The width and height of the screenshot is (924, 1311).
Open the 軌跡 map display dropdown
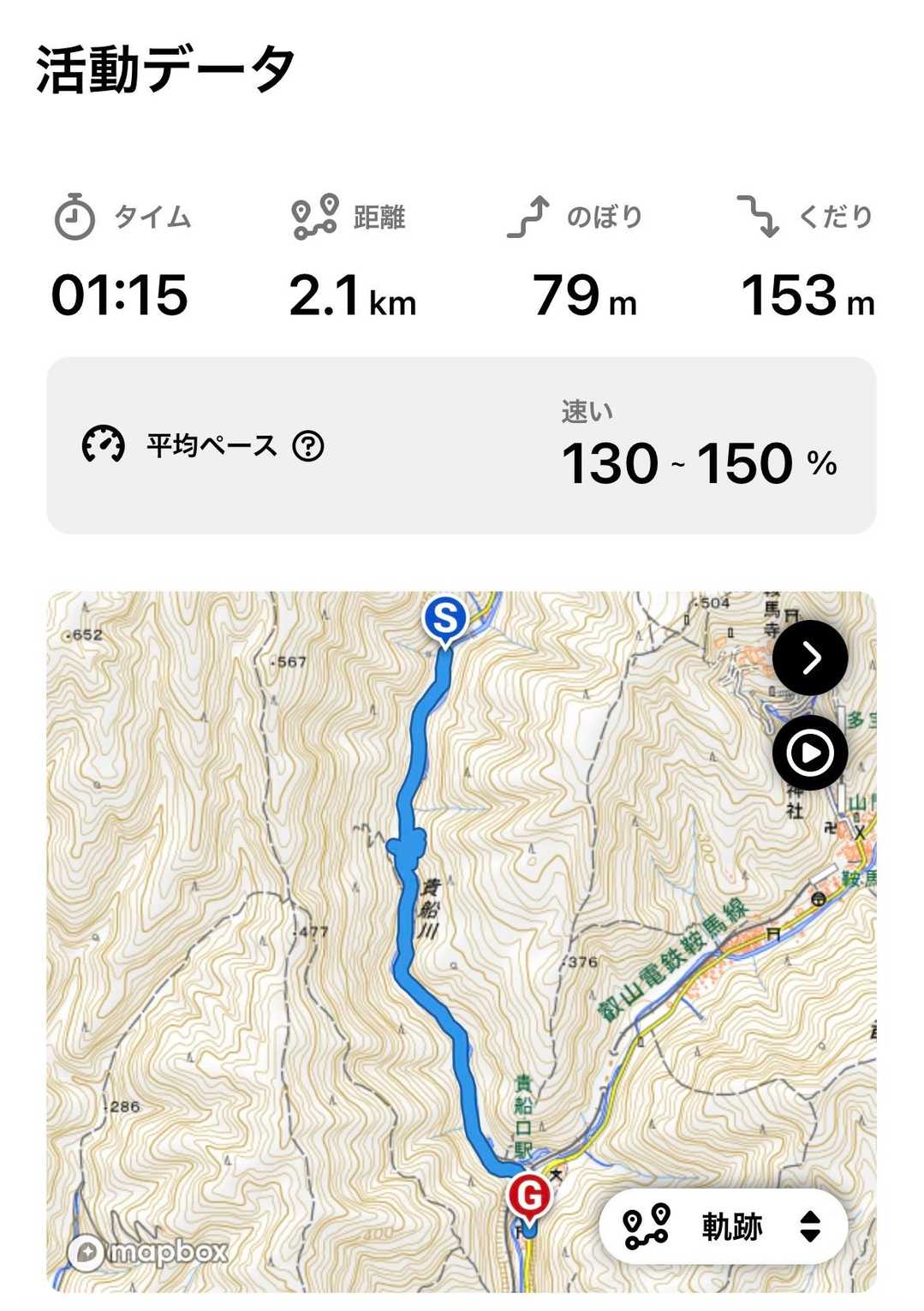(724, 1226)
